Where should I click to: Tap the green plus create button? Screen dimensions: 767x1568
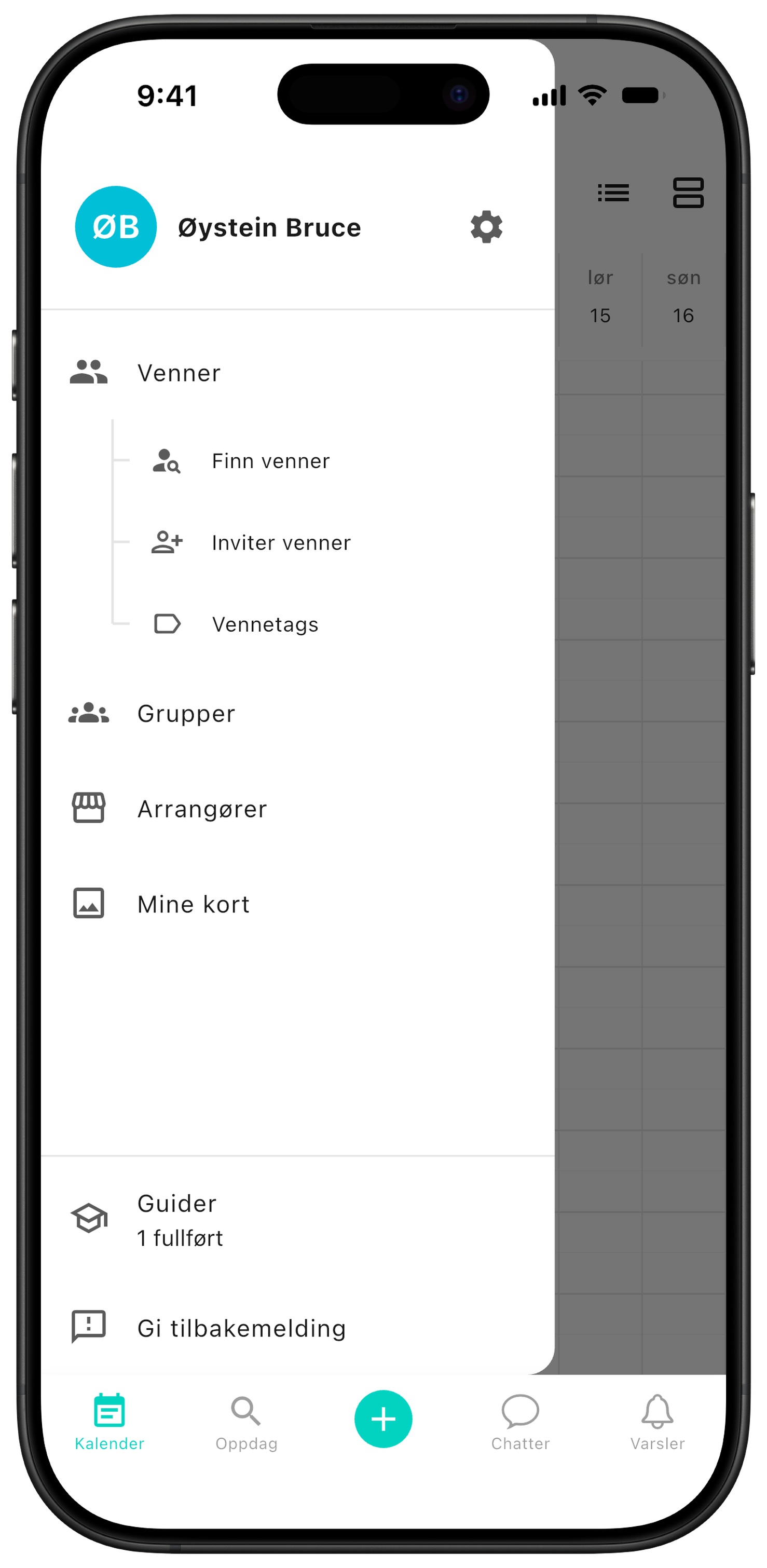tap(384, 1419)
